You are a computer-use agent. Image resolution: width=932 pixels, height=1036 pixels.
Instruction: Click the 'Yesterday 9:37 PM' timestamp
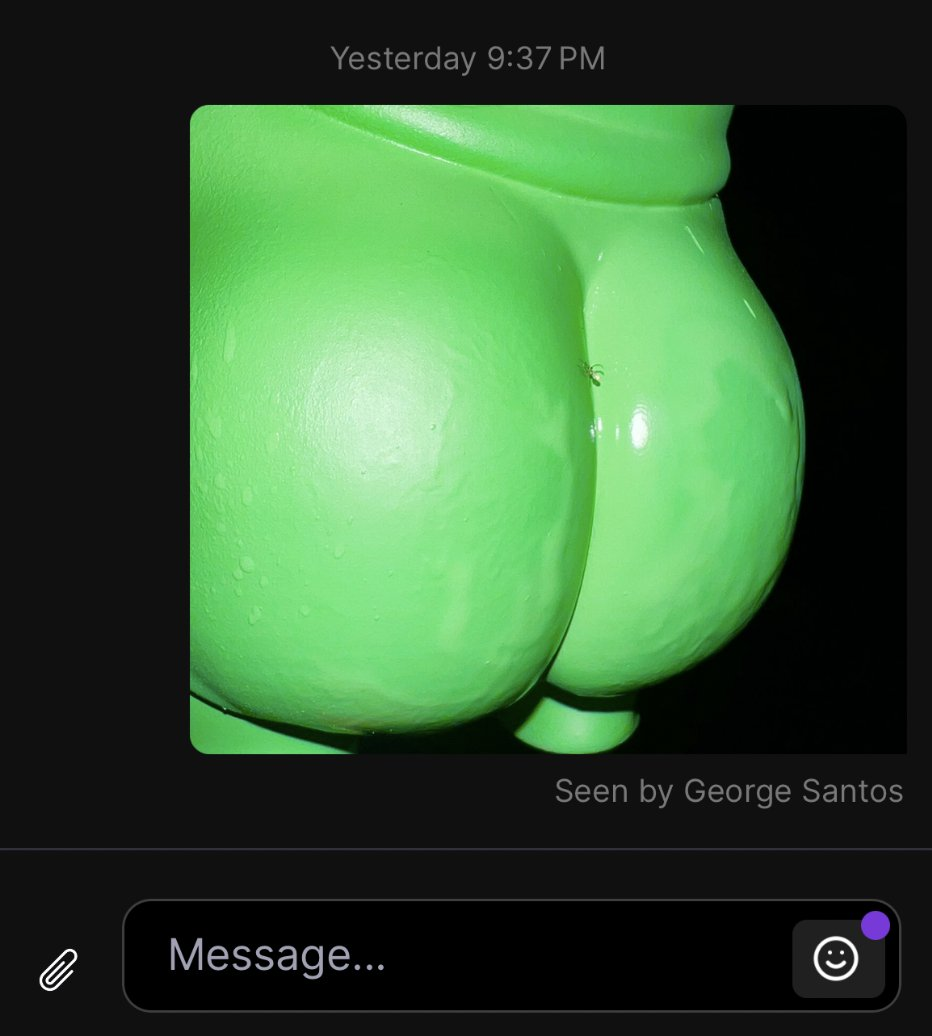(466, 58)
